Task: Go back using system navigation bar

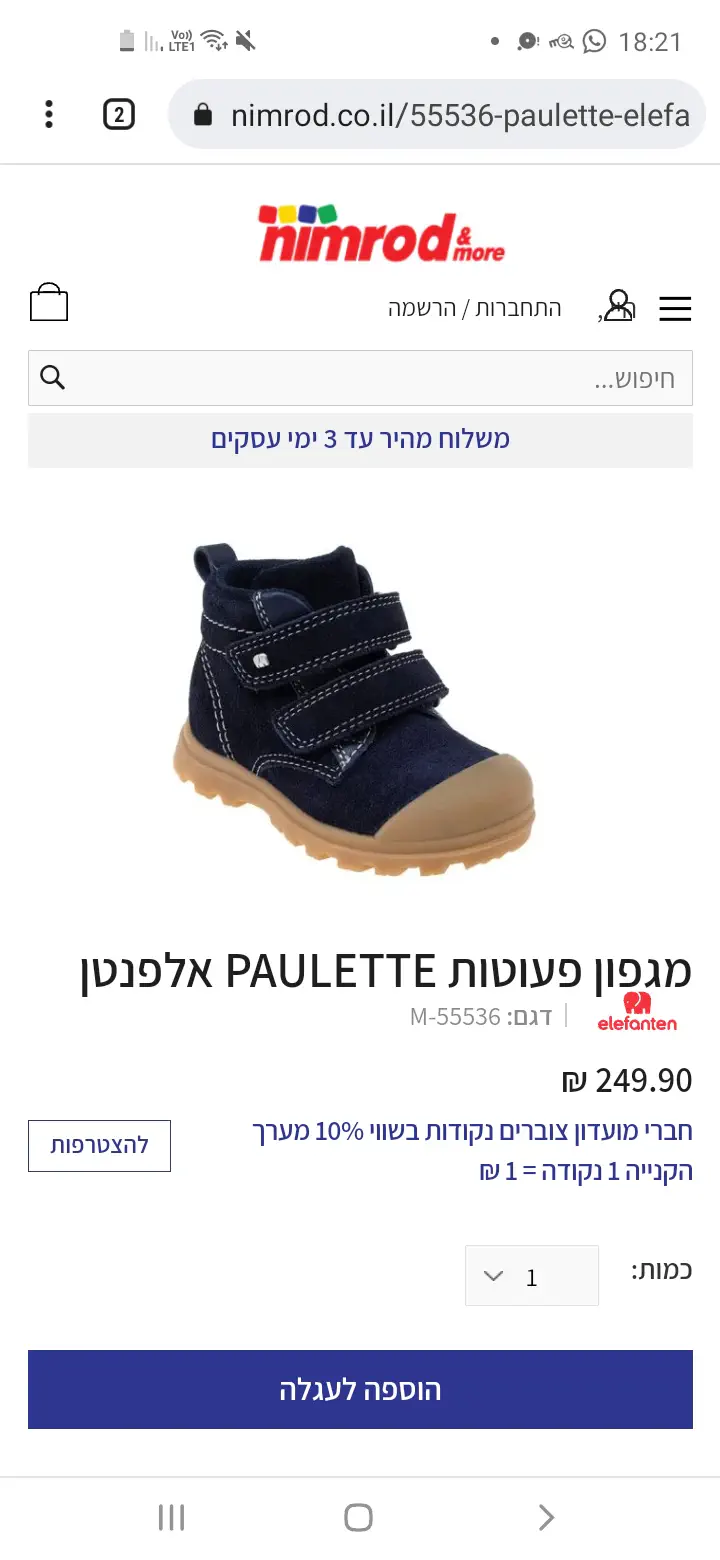Action: 546,1517
